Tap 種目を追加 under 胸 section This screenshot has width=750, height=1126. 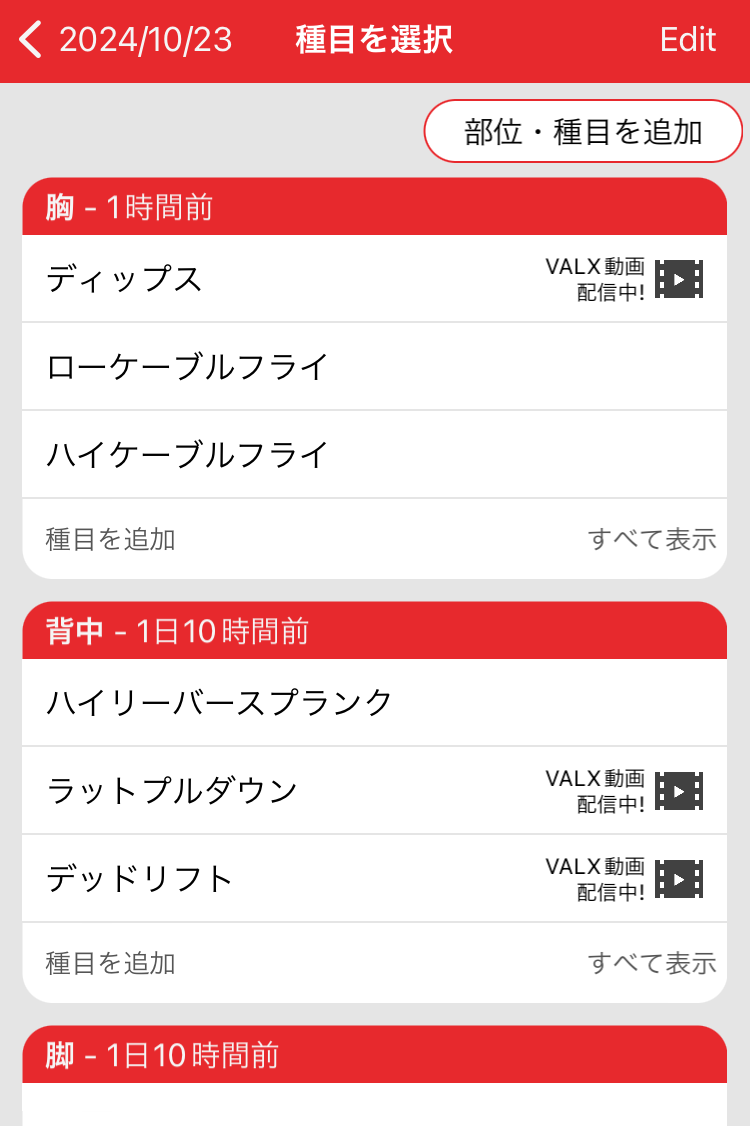pyautogui.click(x=111, y=539)
